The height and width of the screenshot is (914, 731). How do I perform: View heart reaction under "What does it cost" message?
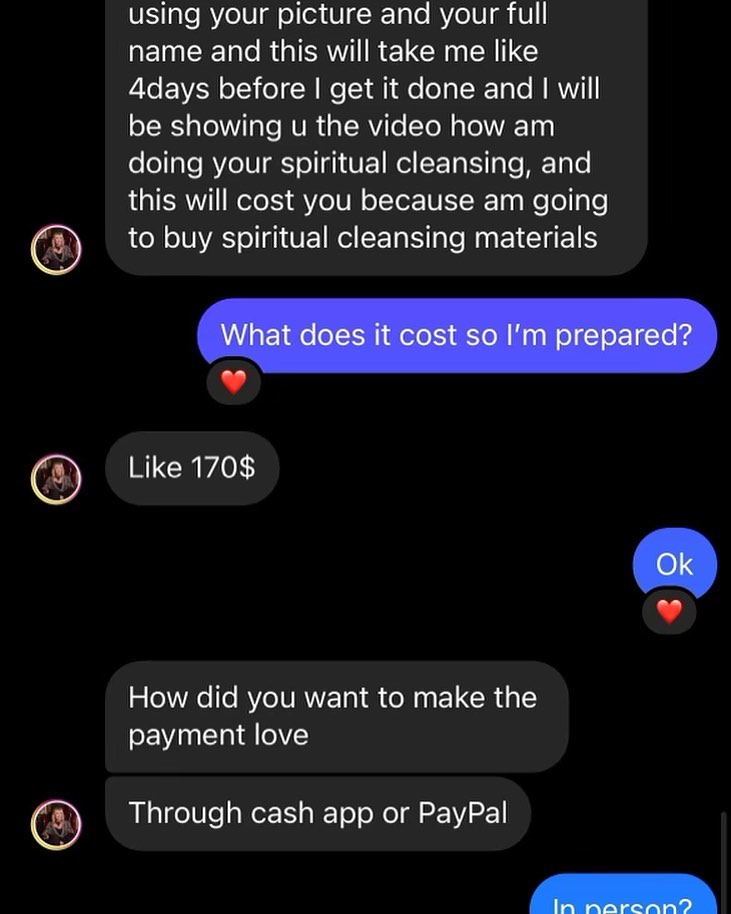pos(233,381)
